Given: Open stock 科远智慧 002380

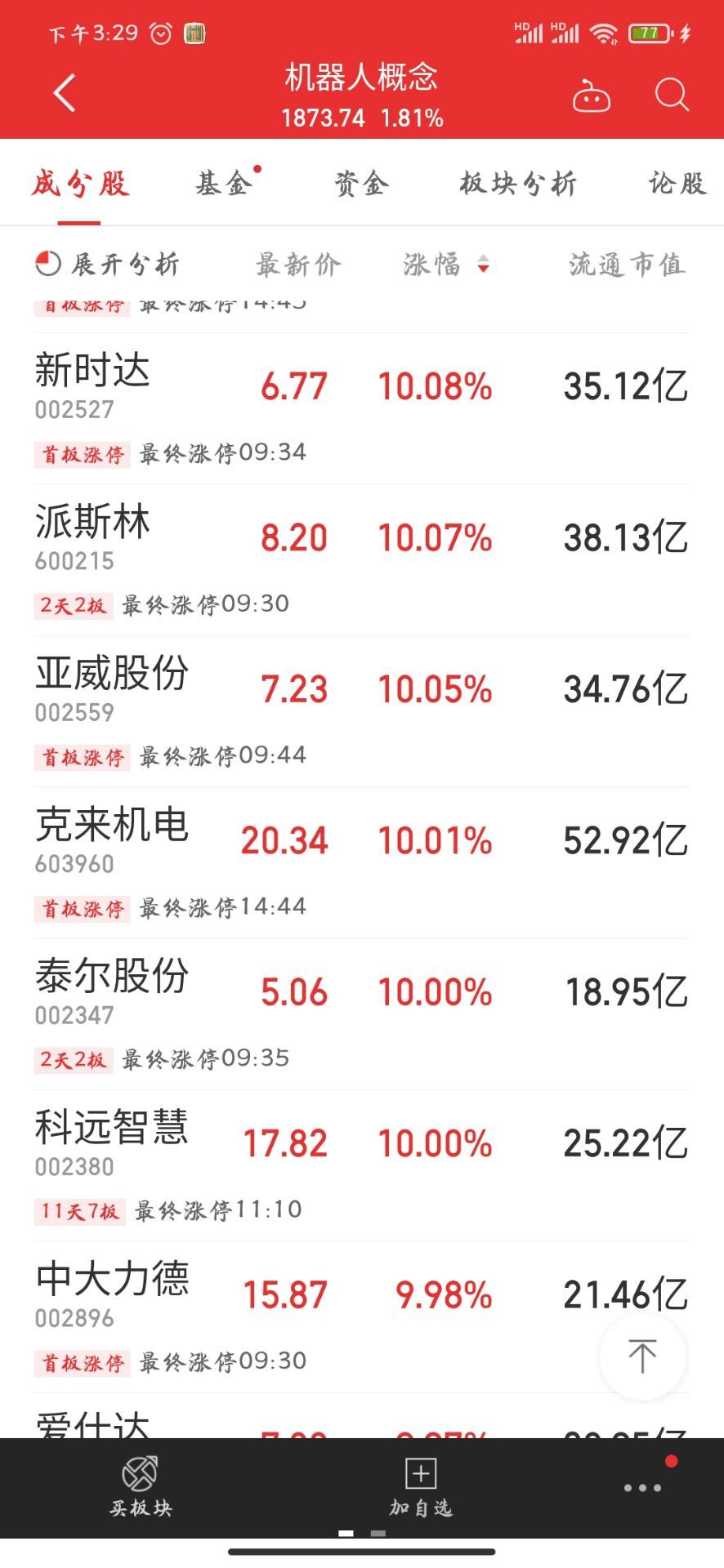Looking at the screenshot, I should 112,1142.
